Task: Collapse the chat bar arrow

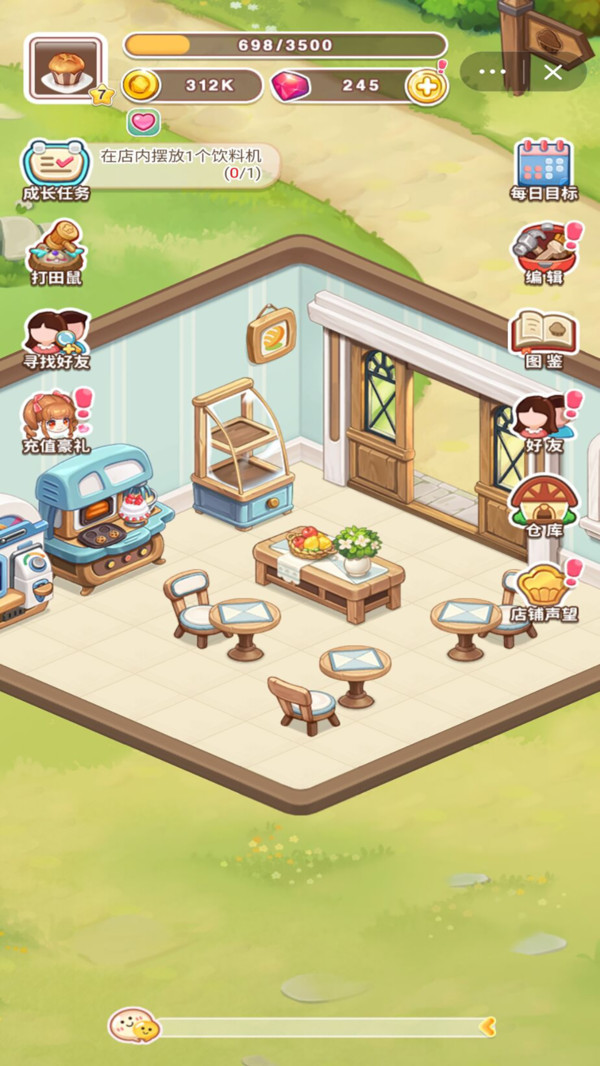Action: point(486,1026)
